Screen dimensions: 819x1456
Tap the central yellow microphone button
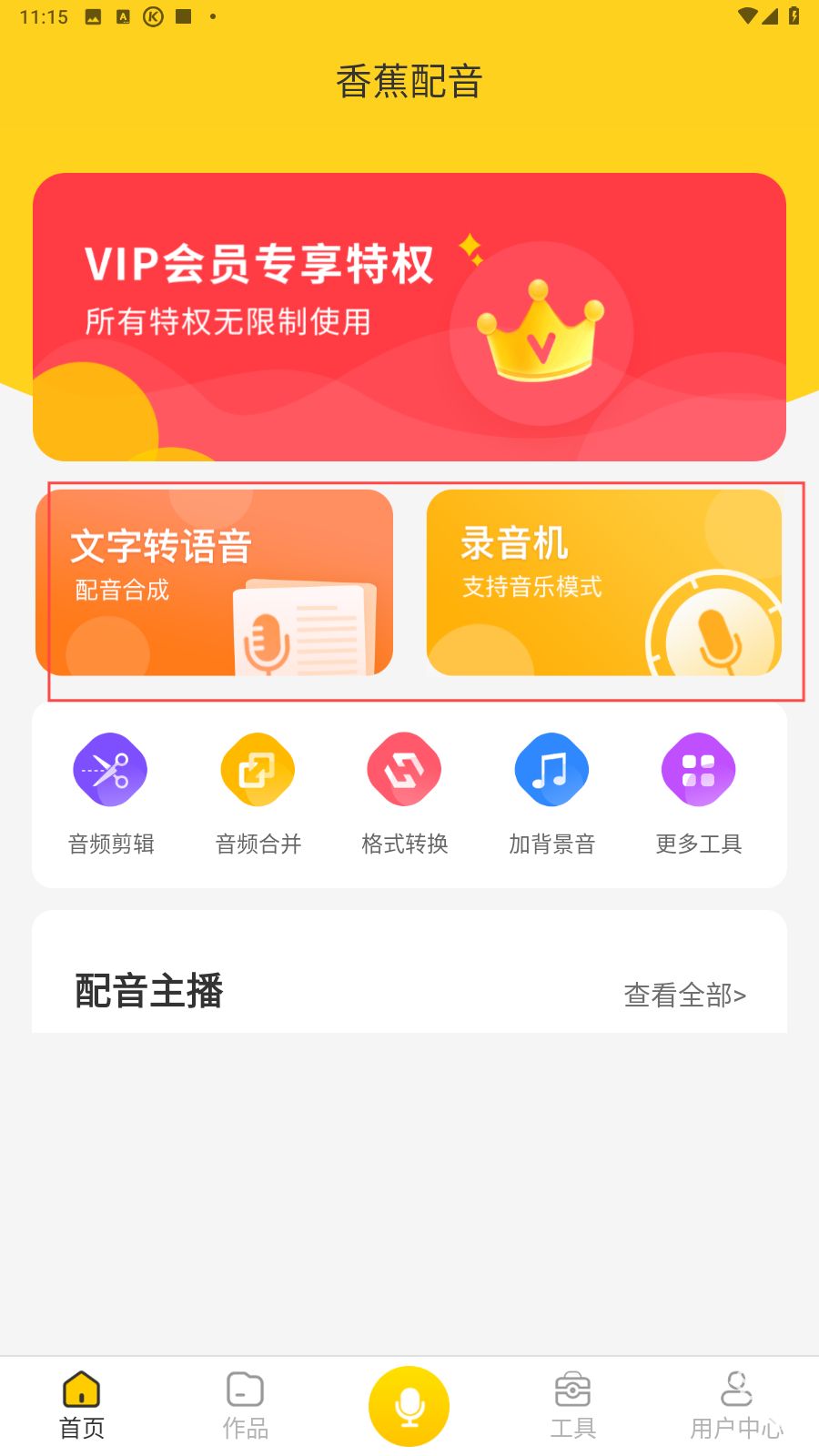point(409,1405)
